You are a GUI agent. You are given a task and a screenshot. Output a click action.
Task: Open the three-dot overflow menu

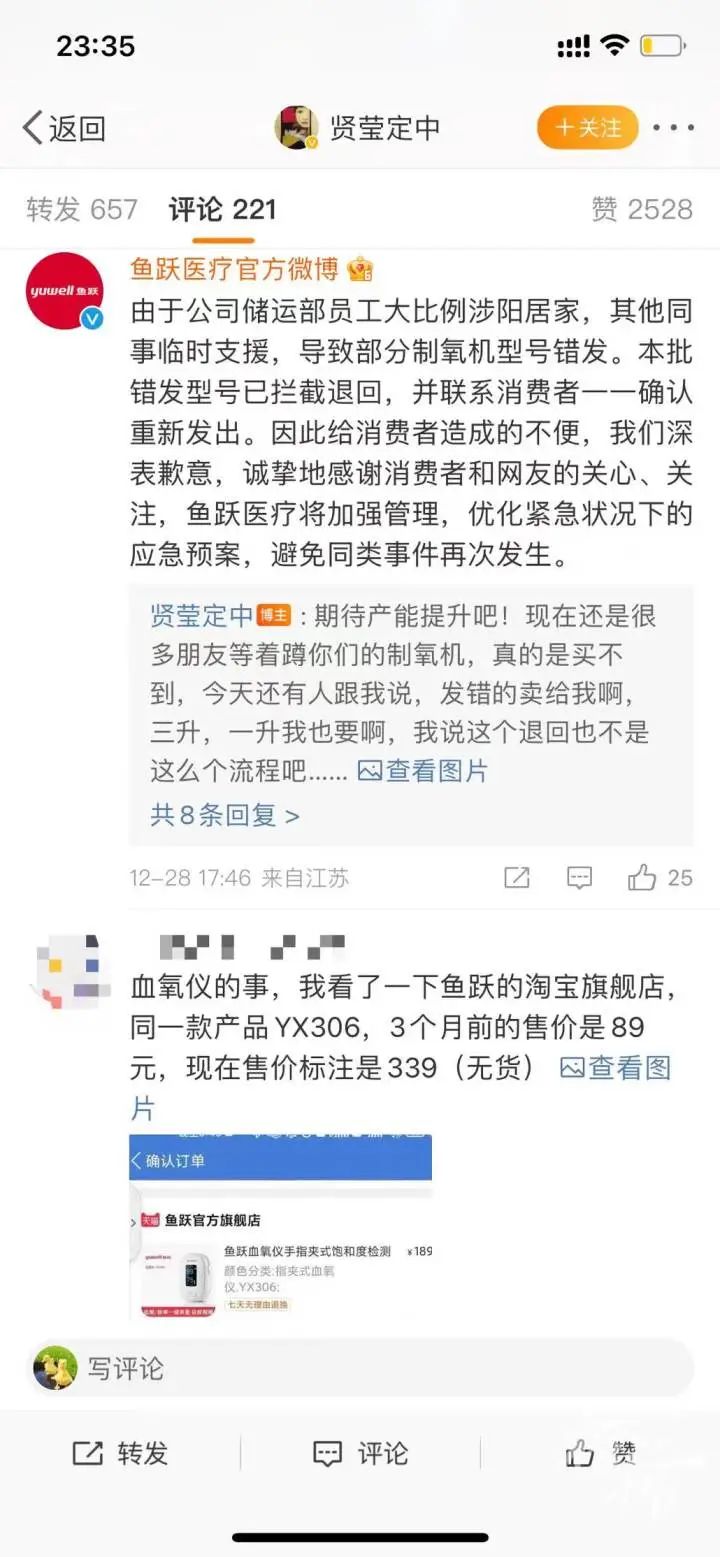673,128
